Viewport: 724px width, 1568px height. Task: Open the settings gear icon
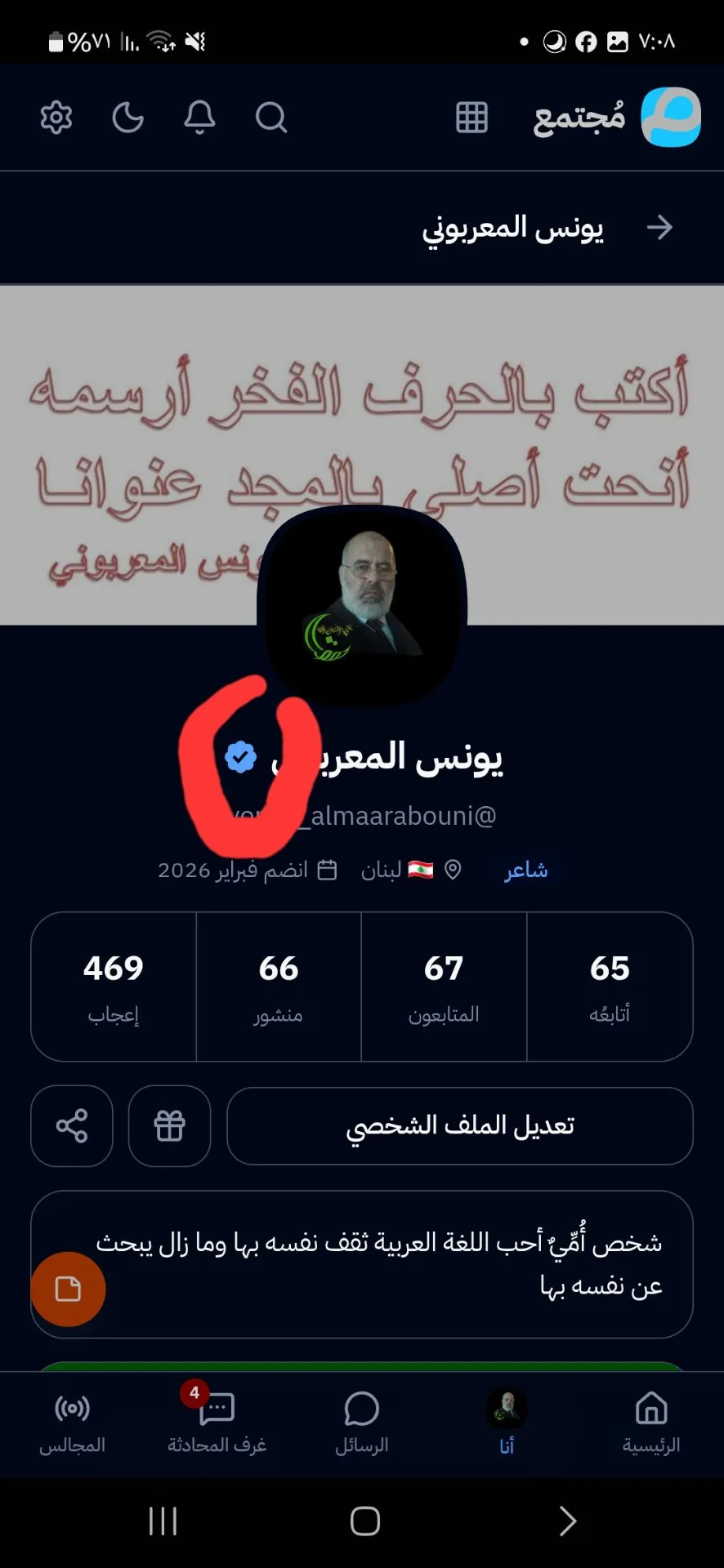[56, 118]
